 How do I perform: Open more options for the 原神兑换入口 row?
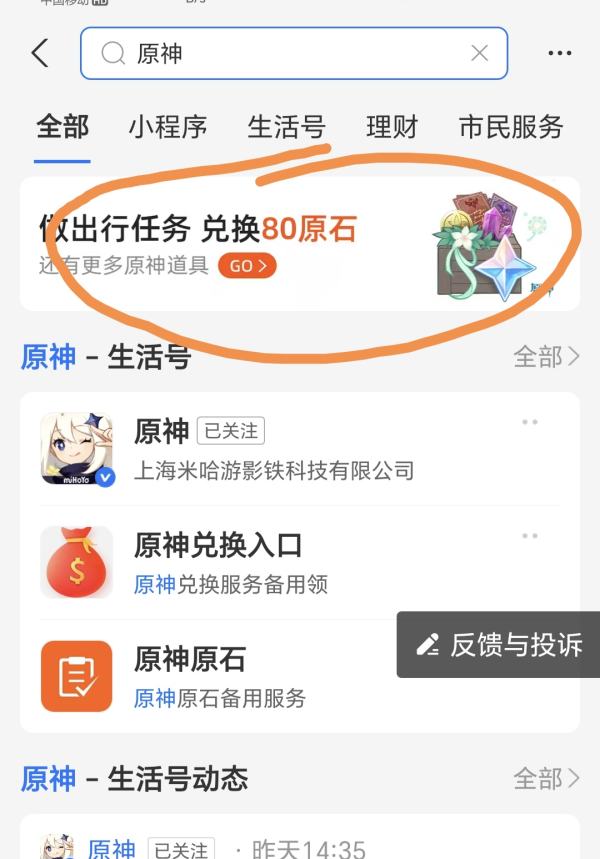(x=530, y=536)
